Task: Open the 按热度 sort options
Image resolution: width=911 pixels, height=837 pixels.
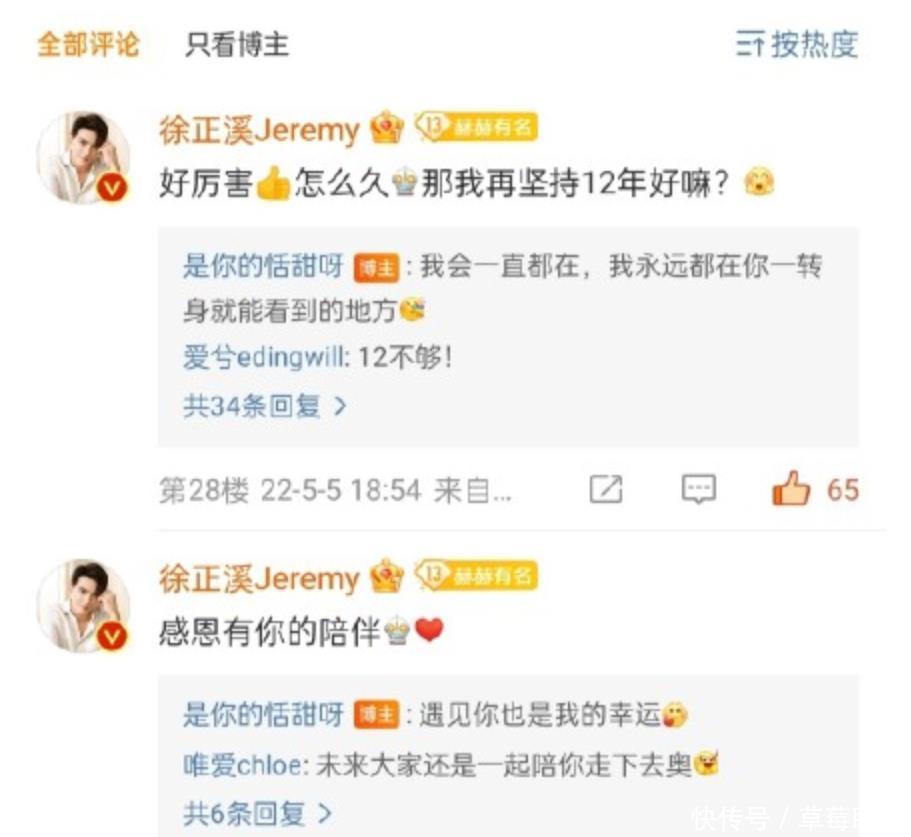Action: pos(797,45)
